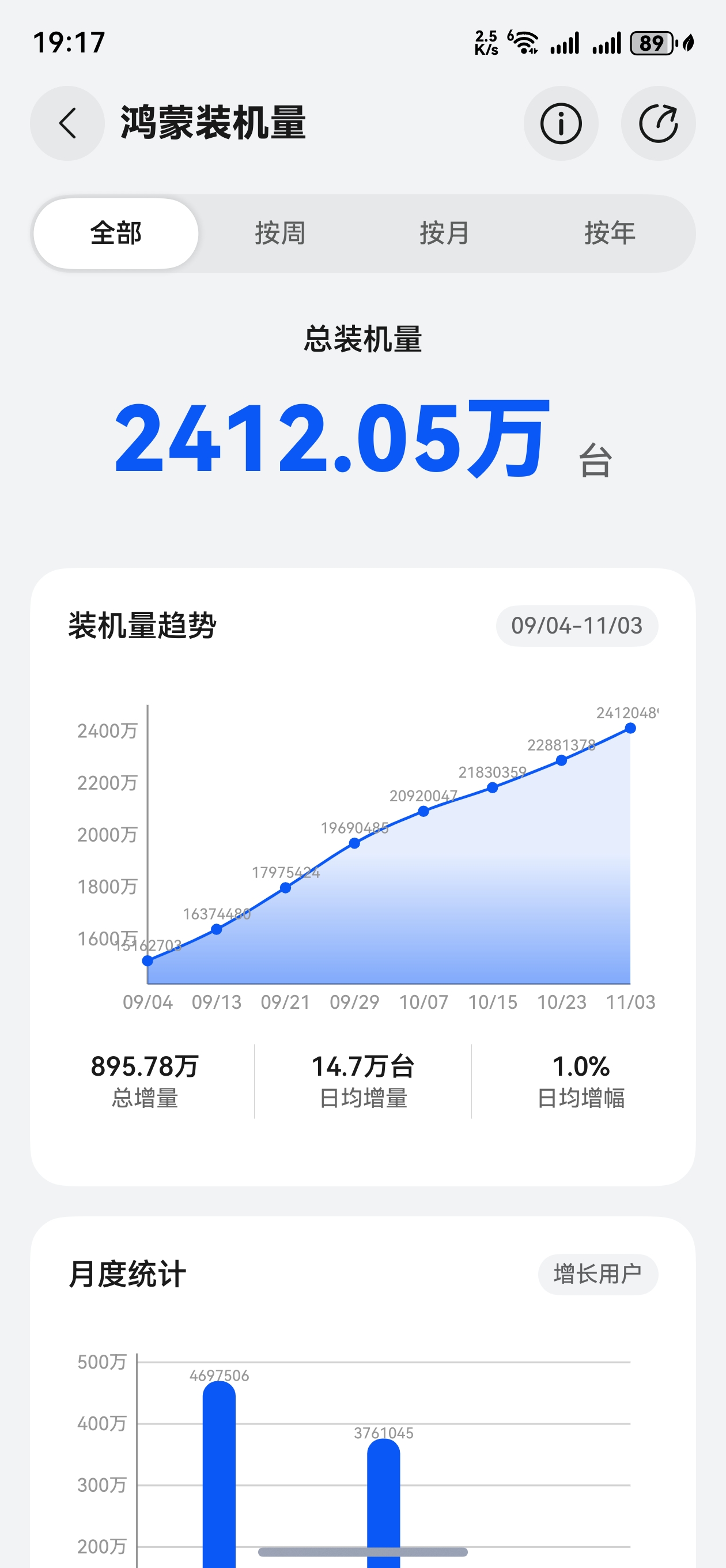Tap the share icon in the header
This screenshot has width=726, height=1568.
658,123
